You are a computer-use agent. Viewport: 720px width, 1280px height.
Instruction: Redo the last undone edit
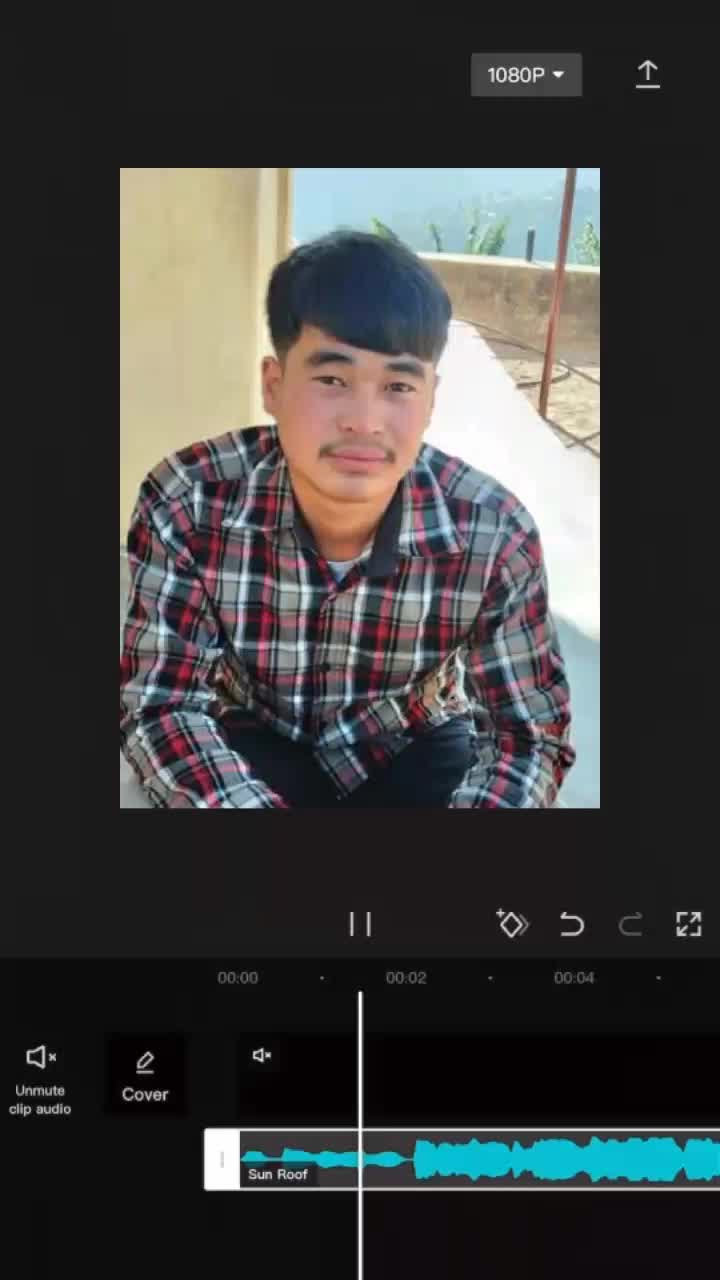click(630, 924)
